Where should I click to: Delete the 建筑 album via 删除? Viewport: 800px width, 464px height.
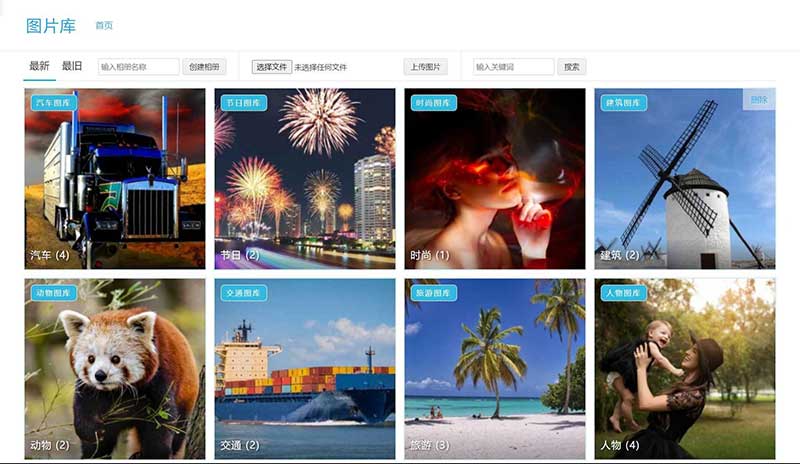click(x=759, y=100)
